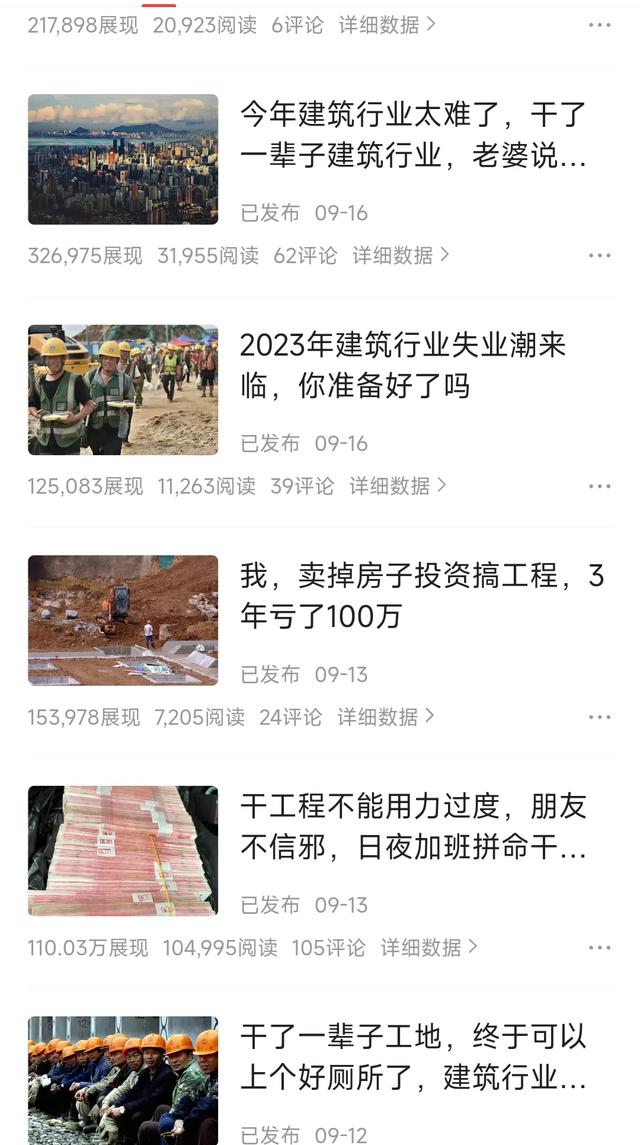This screenshot has width=640, height=1145.
Task: Open more options for the 105评论 article
Action: pyautogui.click(x=599, y=947)
